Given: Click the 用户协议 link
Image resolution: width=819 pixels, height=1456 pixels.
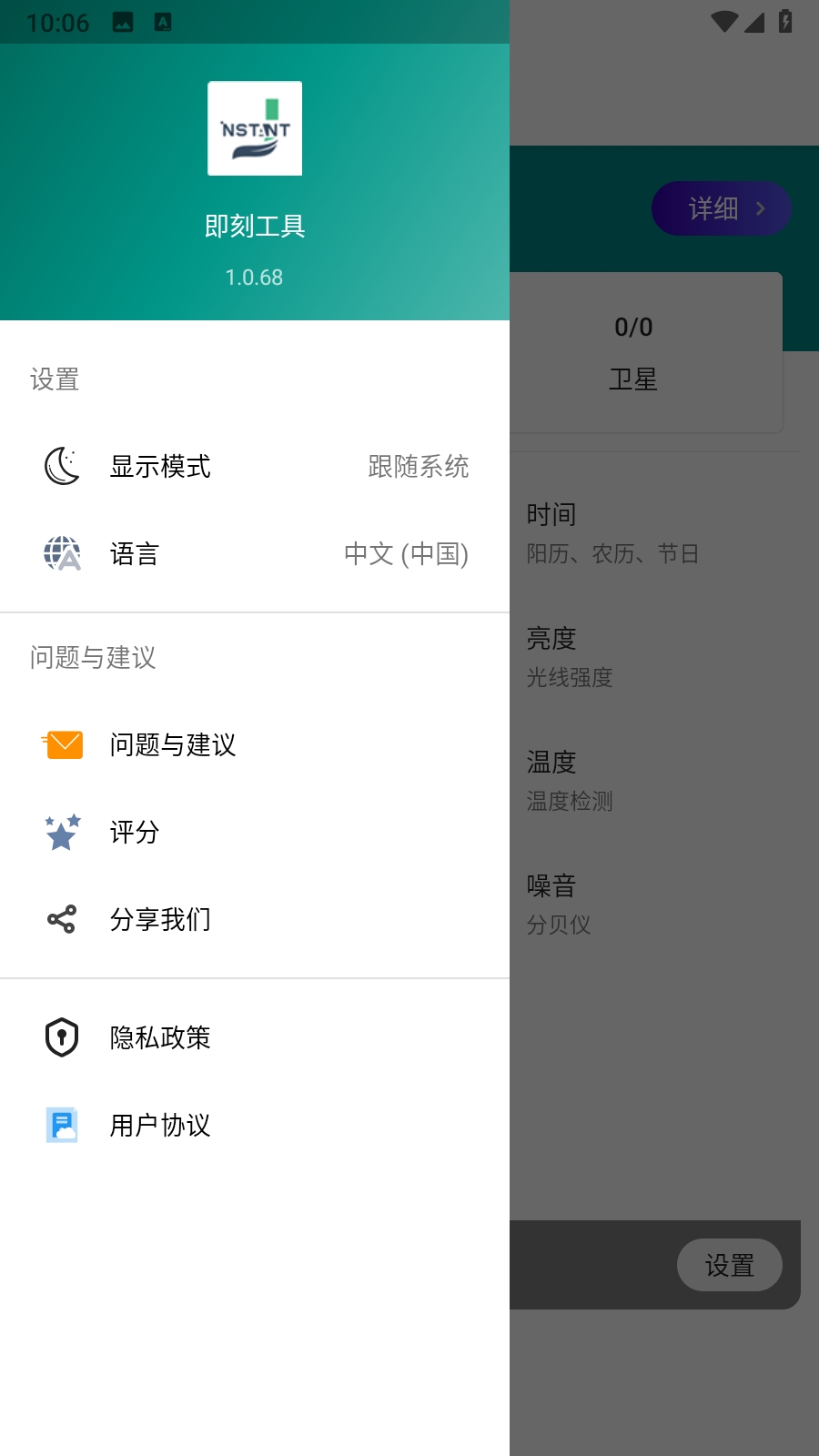Looking at the screenshot, I should coord(159,1125).
